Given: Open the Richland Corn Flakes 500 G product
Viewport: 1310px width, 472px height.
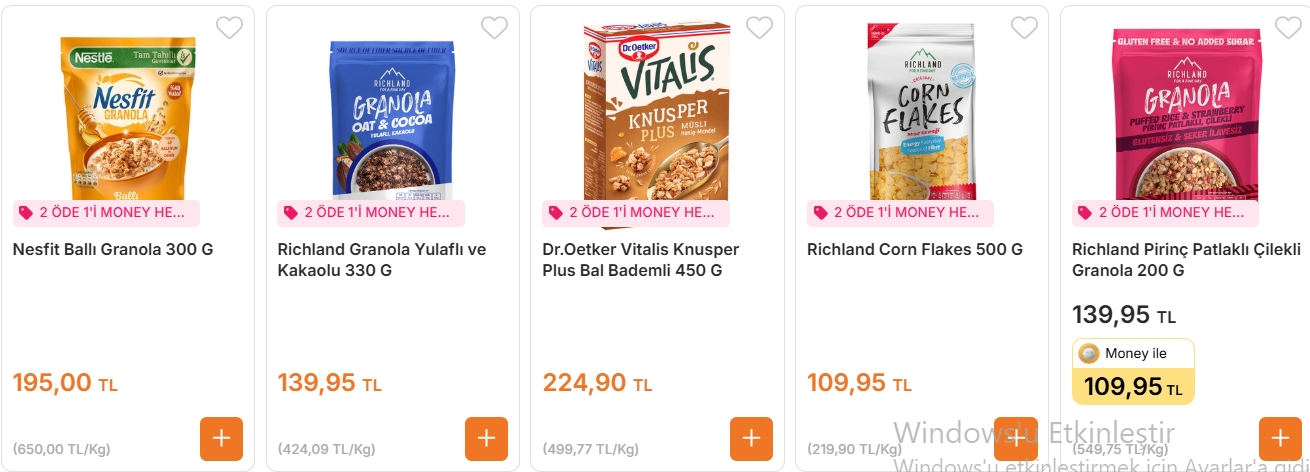Looking at the screenshot, I should click(x=914, y=249).
